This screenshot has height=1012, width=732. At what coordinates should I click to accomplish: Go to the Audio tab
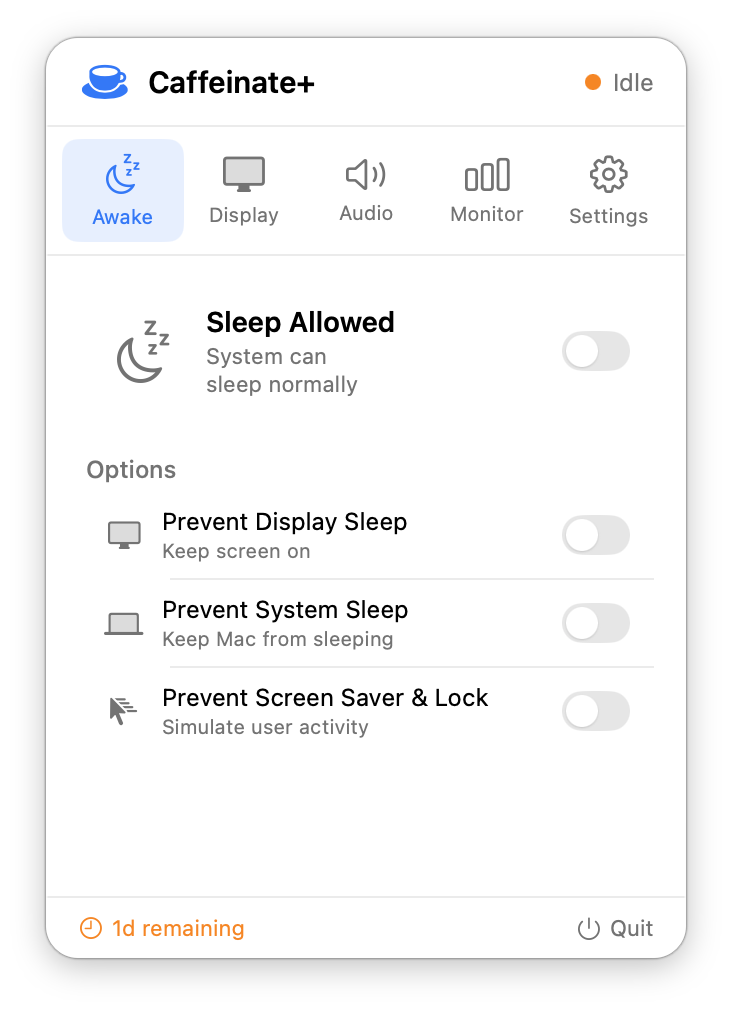pyautogui.click(x=366, y=190)
